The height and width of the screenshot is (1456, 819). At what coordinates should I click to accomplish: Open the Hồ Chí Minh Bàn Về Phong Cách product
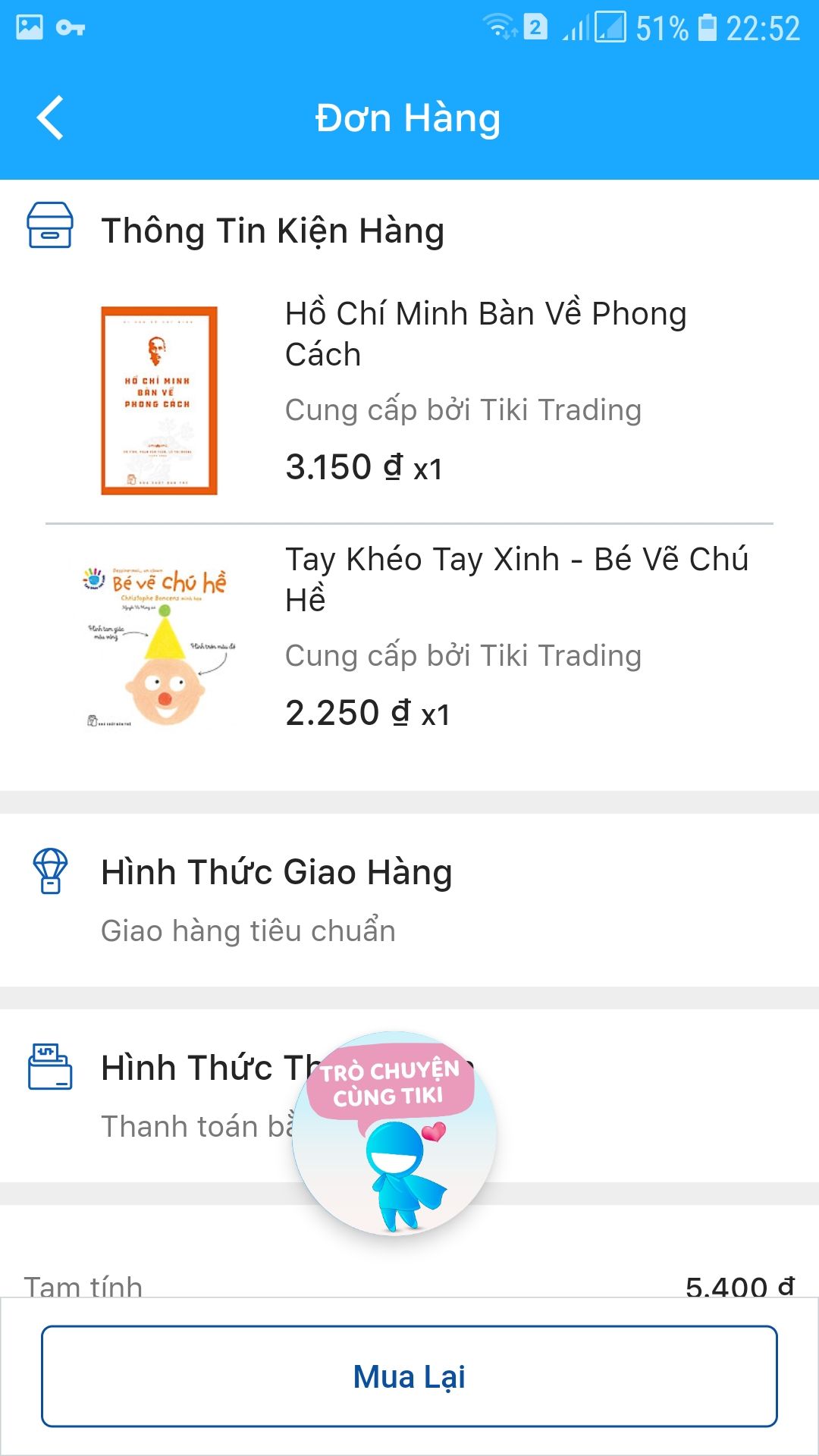coord(485,334)
